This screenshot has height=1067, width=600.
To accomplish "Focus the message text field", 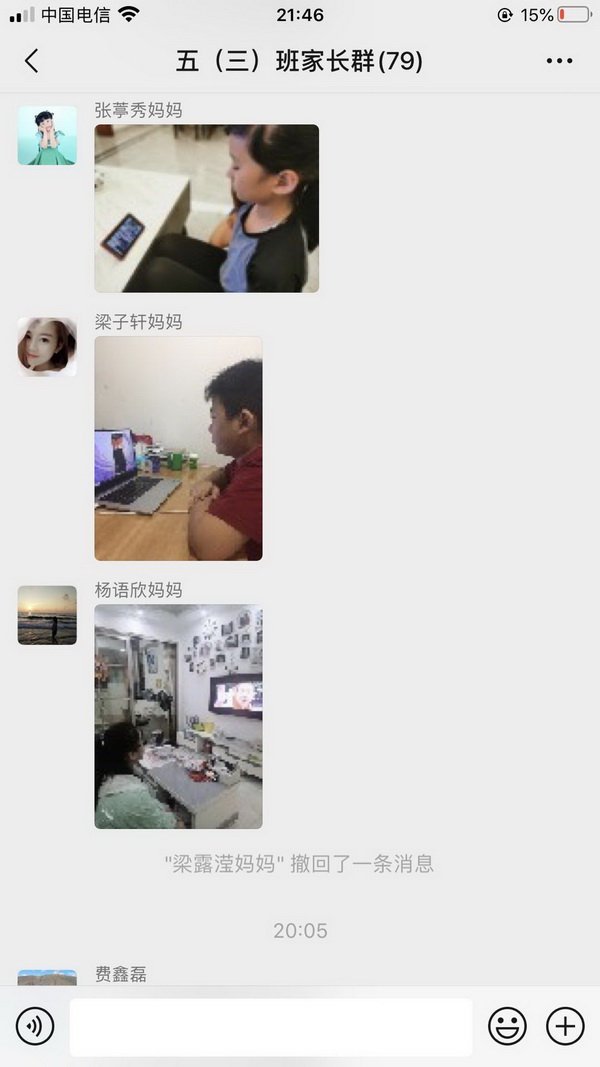I will 270,1027.
